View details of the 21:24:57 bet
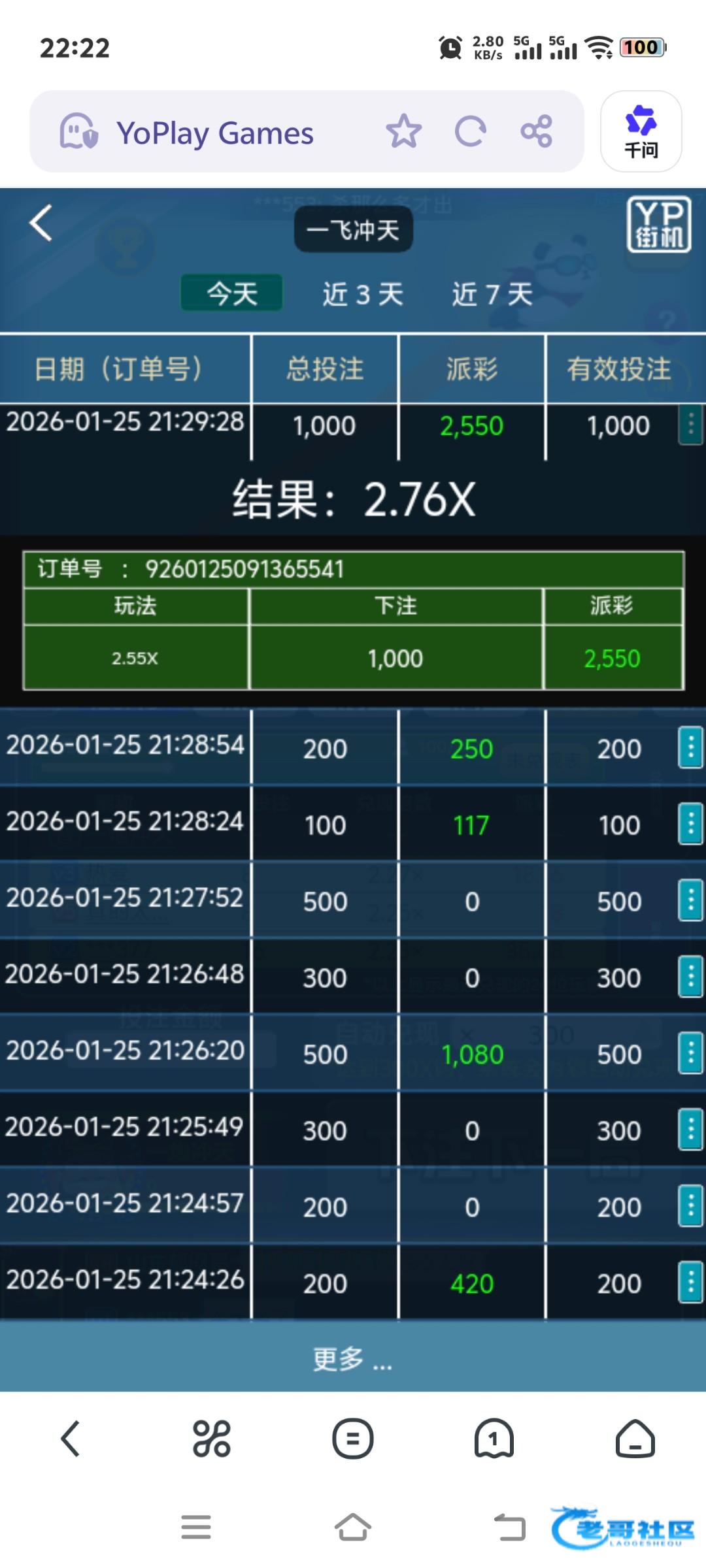The image size is (706, 1568). point(690,1207)
